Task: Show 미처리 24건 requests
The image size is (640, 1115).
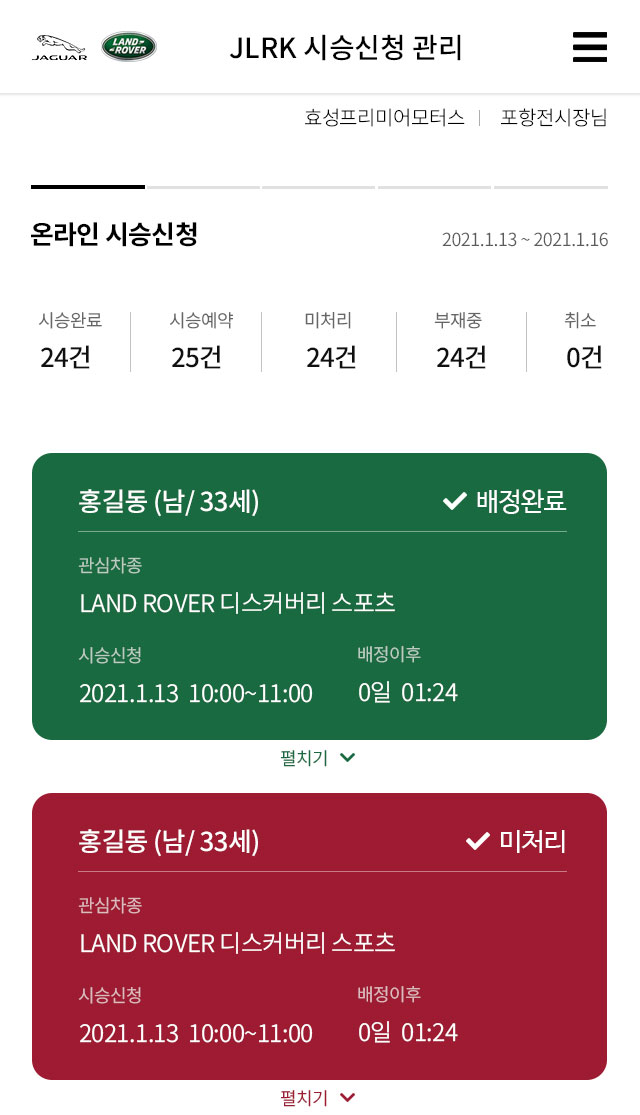Action: coord(330,340)
